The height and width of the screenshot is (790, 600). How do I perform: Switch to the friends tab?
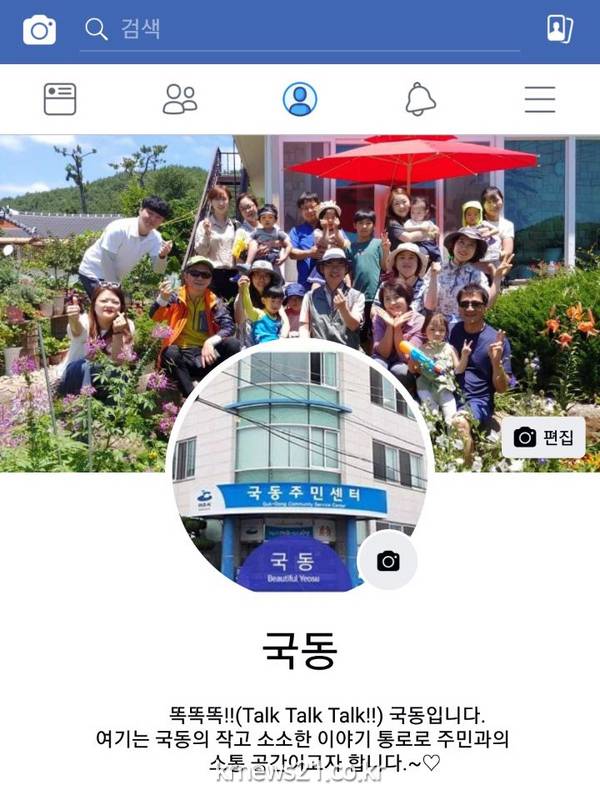(180, 99)
